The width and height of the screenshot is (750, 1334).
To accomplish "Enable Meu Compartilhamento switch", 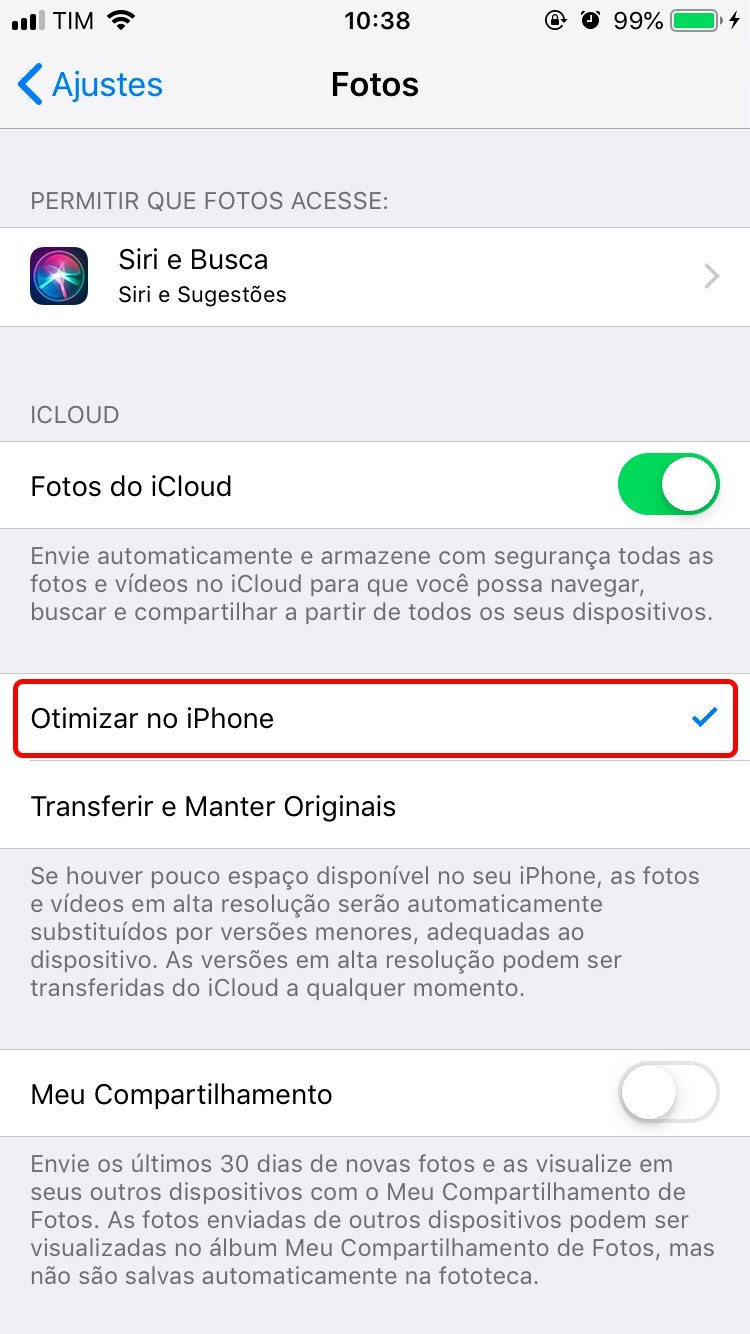I will [x=668, y=1093].
